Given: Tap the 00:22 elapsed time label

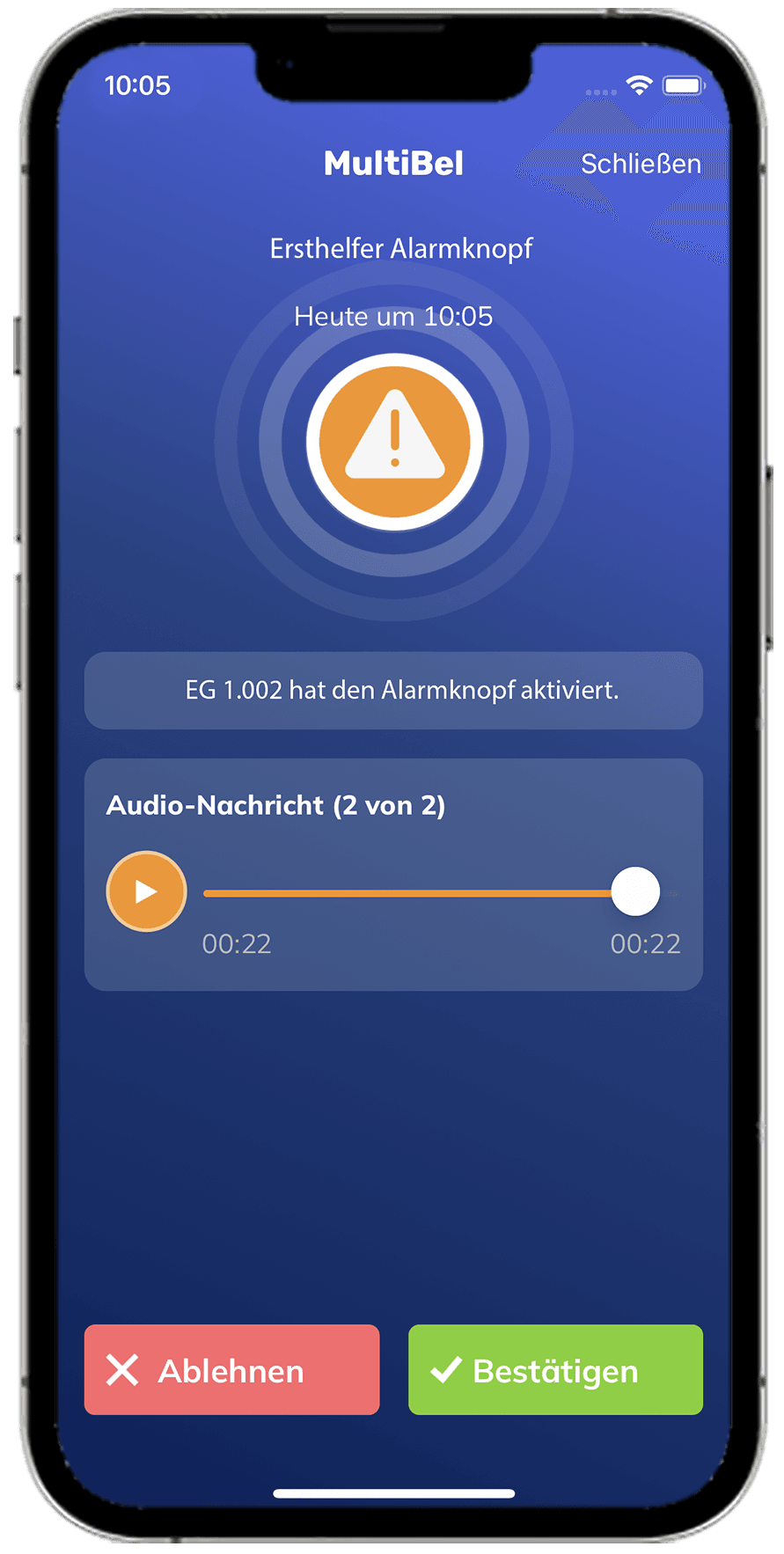Looking at the screenshot, I should click(236, 944).
